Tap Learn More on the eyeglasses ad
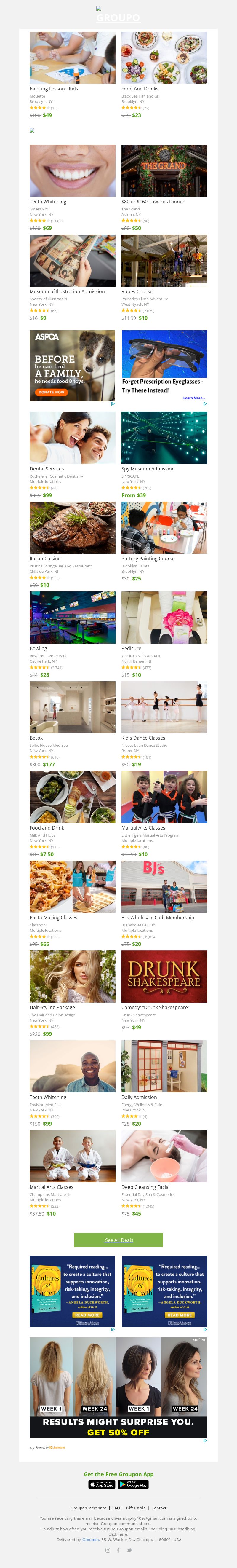 (x=194, y=398)
